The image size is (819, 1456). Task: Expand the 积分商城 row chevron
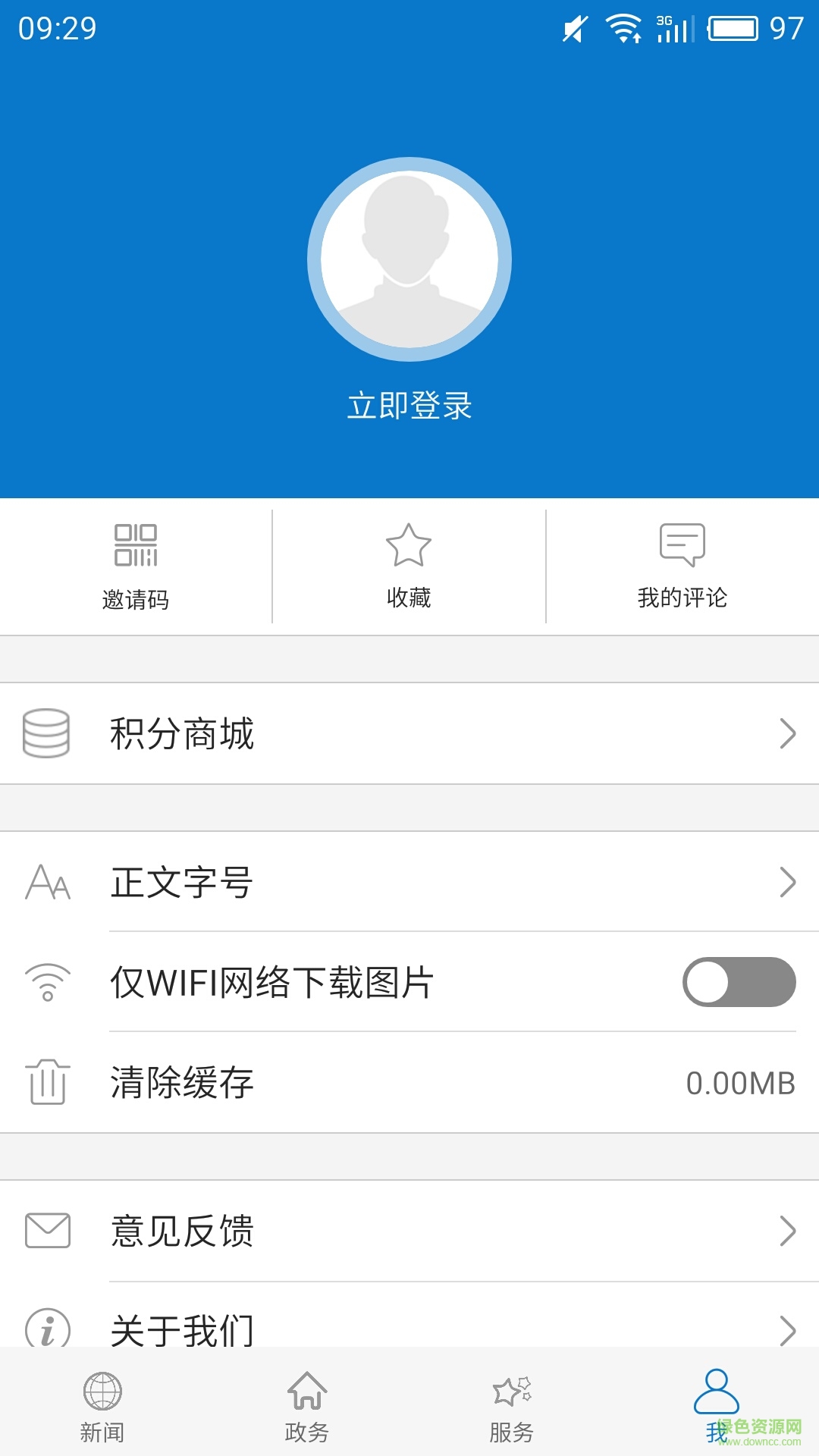click(x=786, y=733)
